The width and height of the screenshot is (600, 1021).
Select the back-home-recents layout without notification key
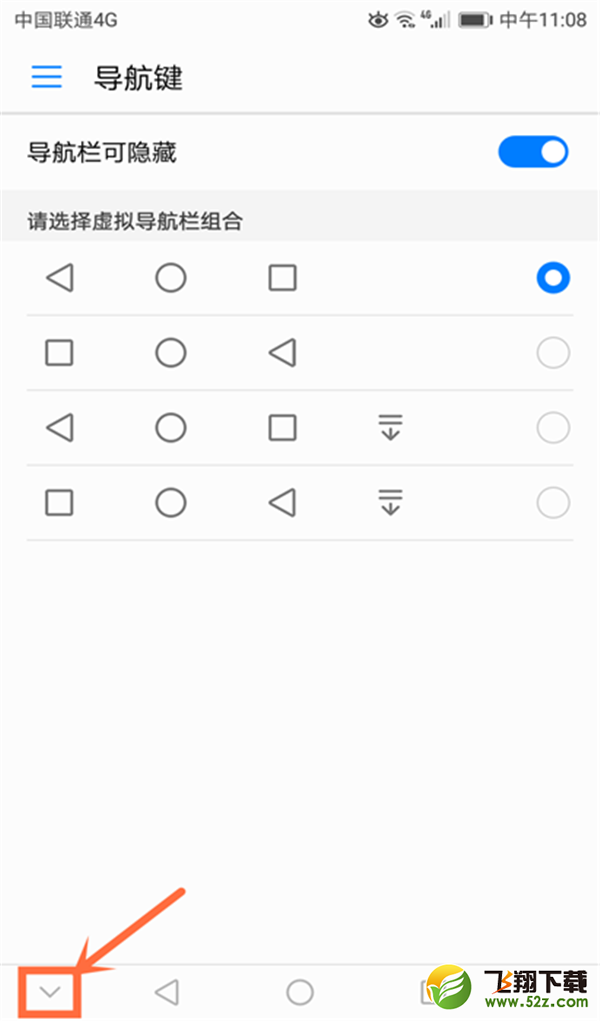click(553, 278)
